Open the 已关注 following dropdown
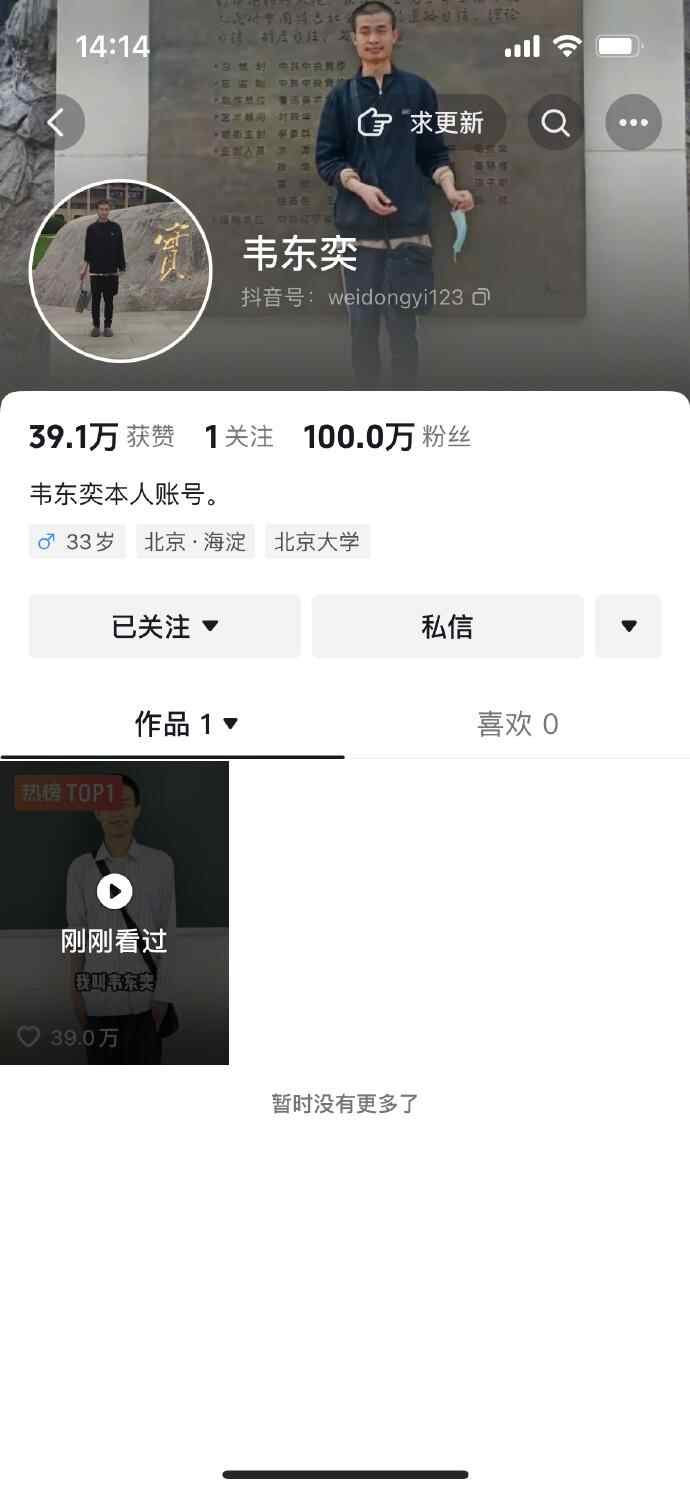 (x=165, y=627)
